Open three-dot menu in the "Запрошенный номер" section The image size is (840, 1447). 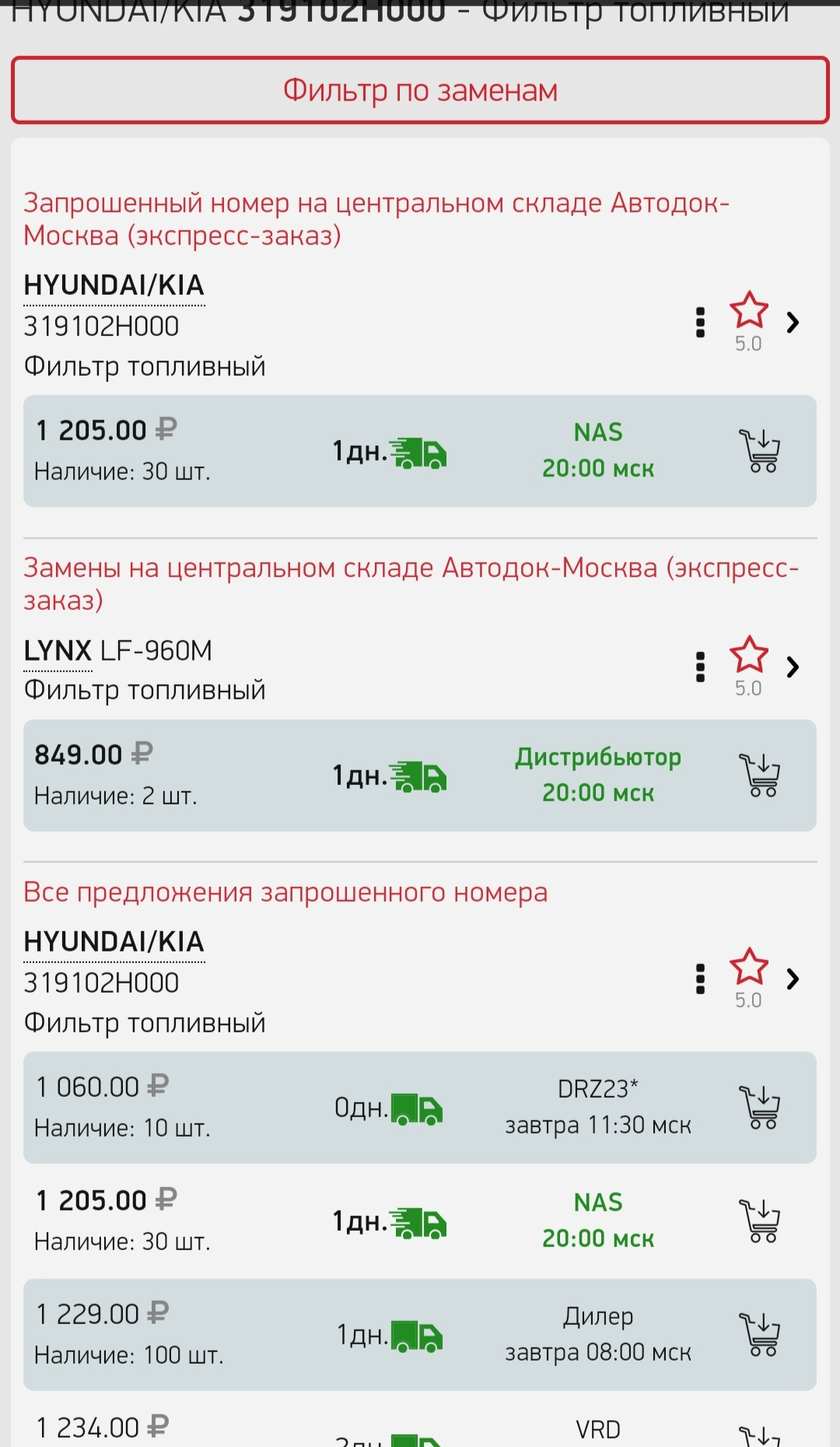click(700, 322)
